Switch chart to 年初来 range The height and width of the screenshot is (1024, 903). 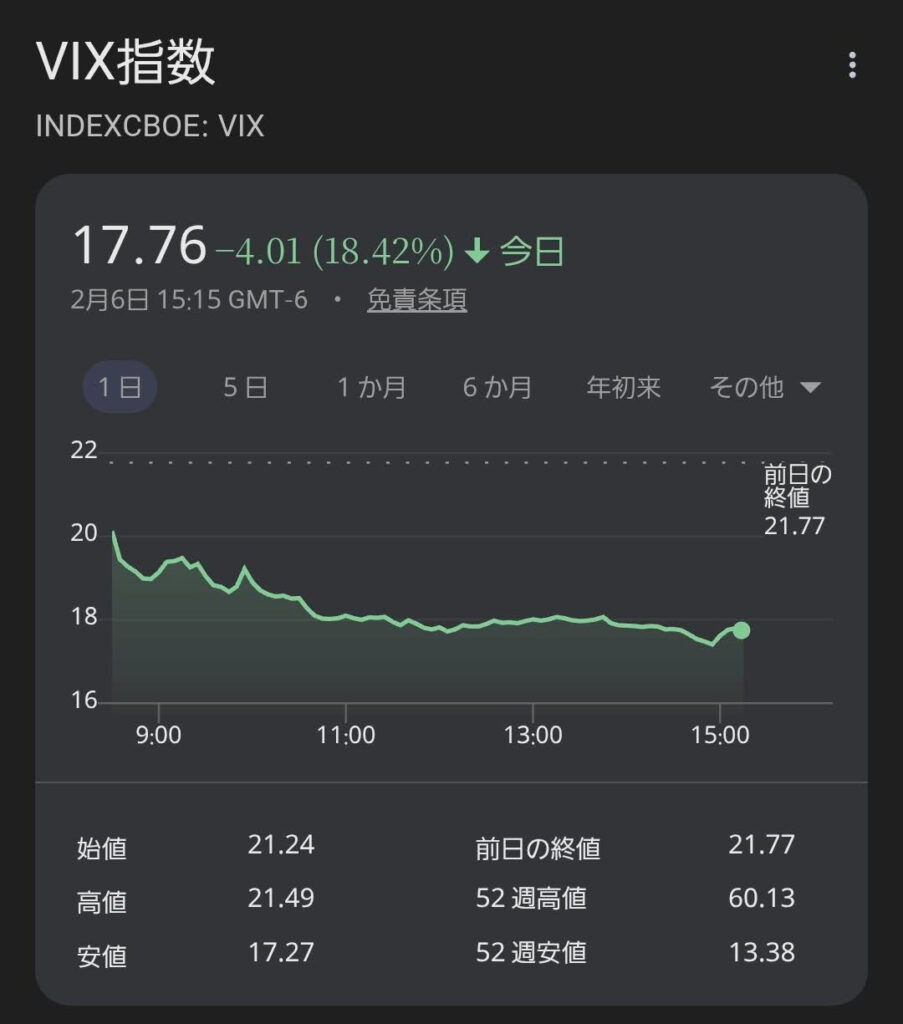[x=623, y=387]
